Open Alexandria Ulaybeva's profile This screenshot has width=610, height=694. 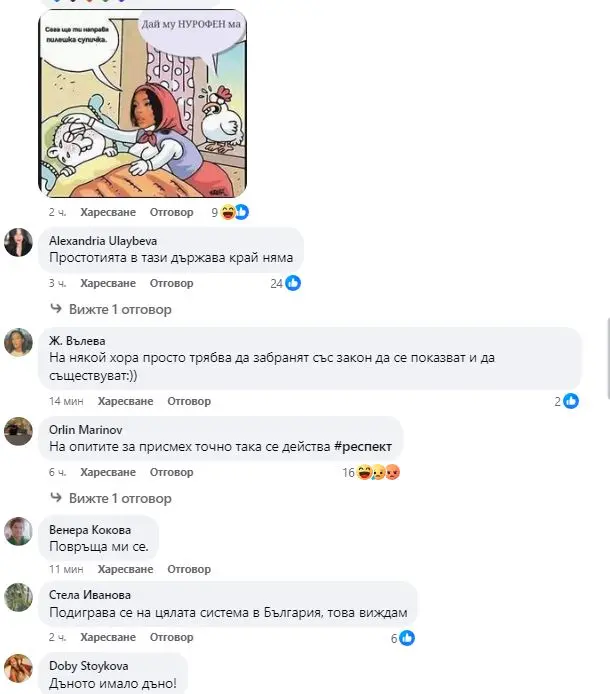click(102, 241)
